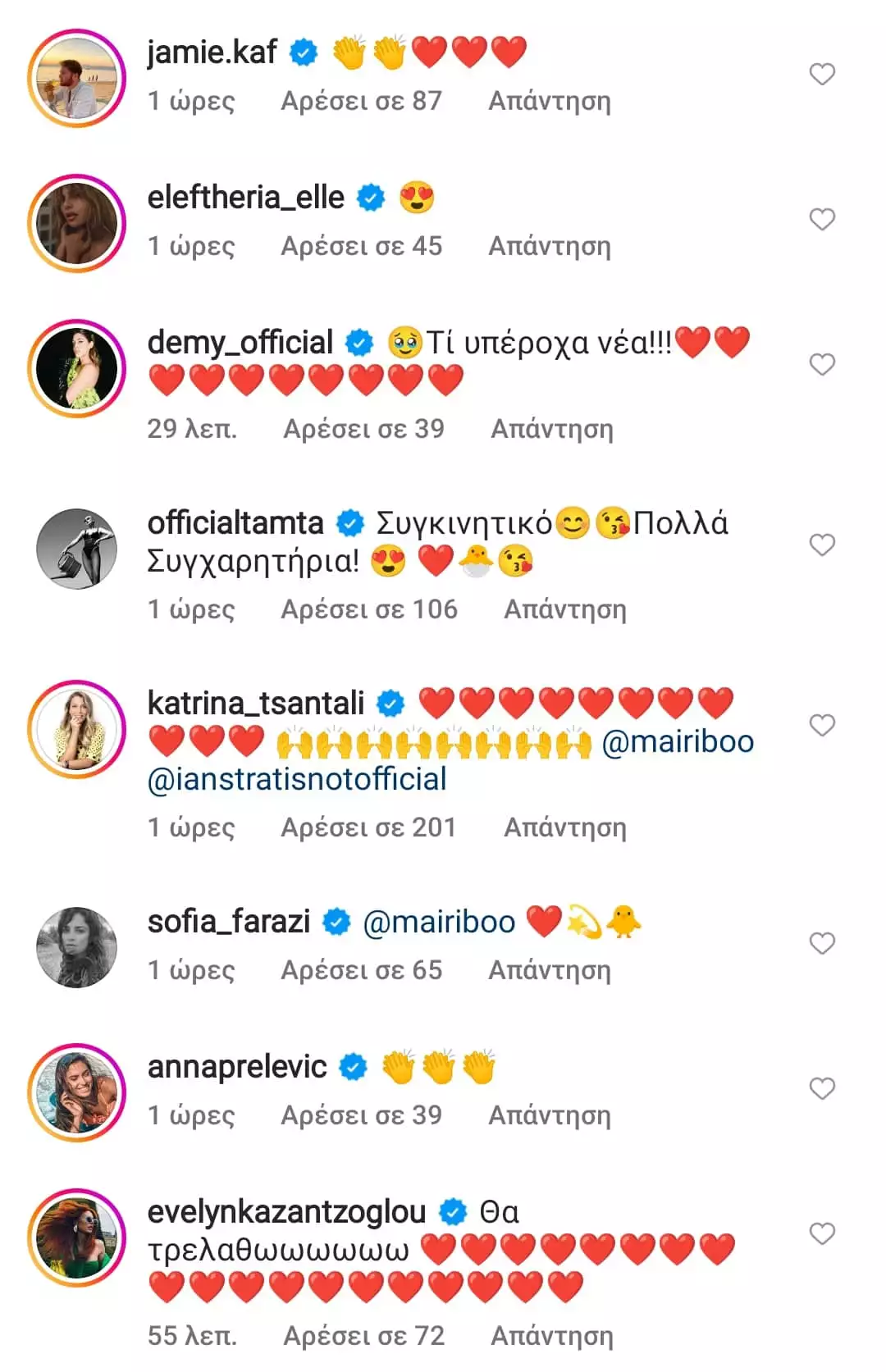Like demy_official's comment
886x1372 pixels.
click(822, 365)
